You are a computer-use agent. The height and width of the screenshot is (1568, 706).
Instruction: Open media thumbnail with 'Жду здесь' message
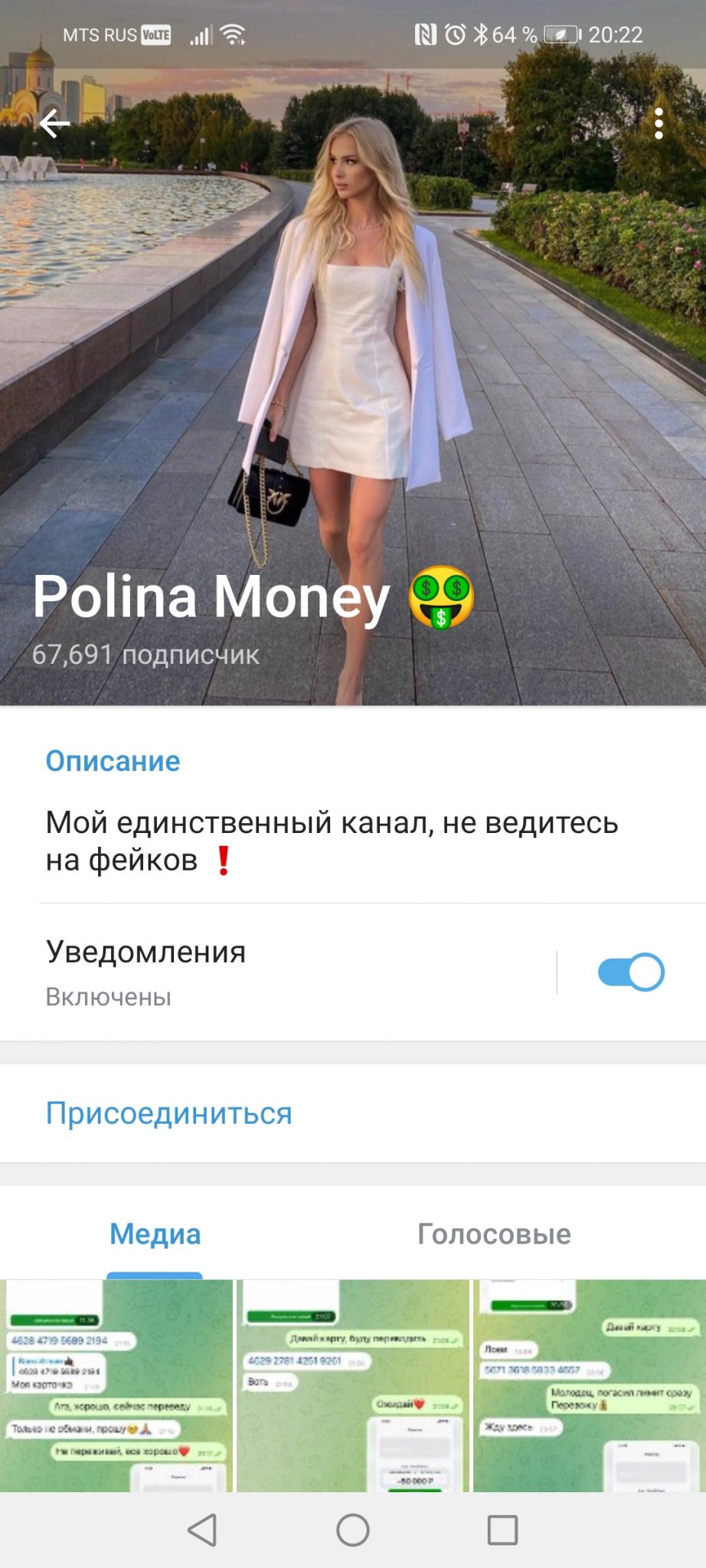point(590,1385)
